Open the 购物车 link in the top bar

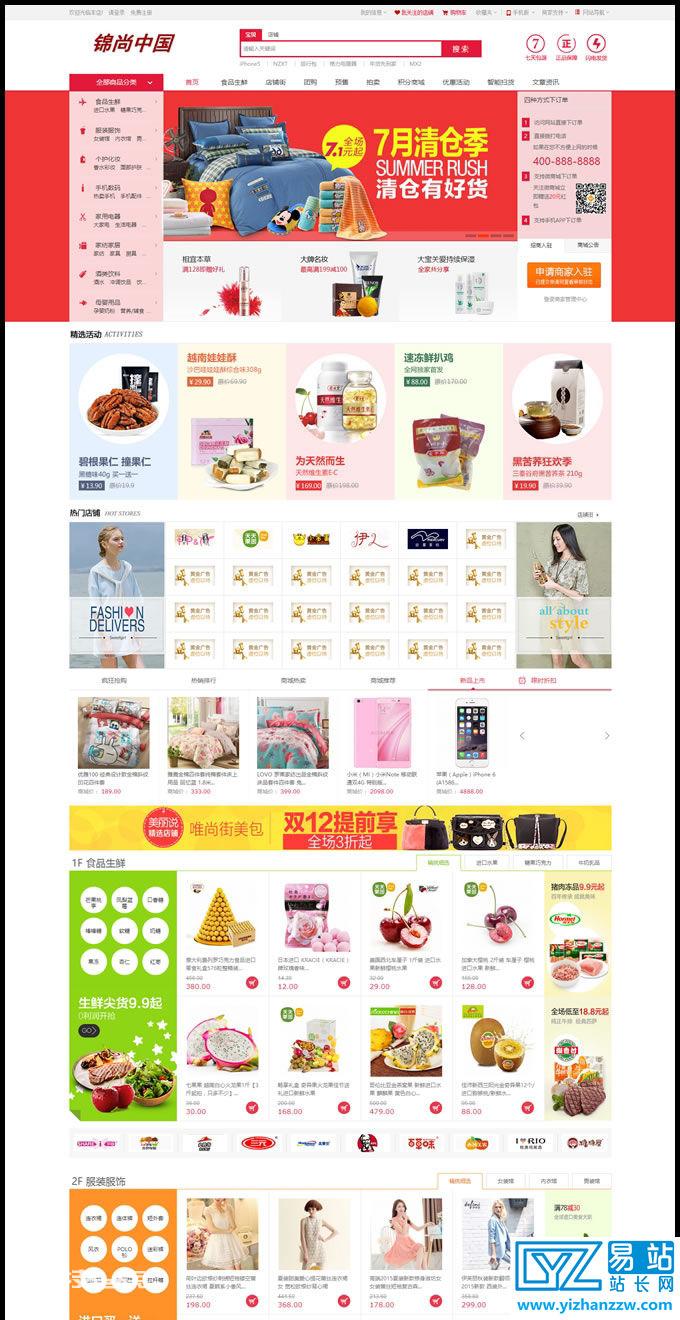point(457,13)
